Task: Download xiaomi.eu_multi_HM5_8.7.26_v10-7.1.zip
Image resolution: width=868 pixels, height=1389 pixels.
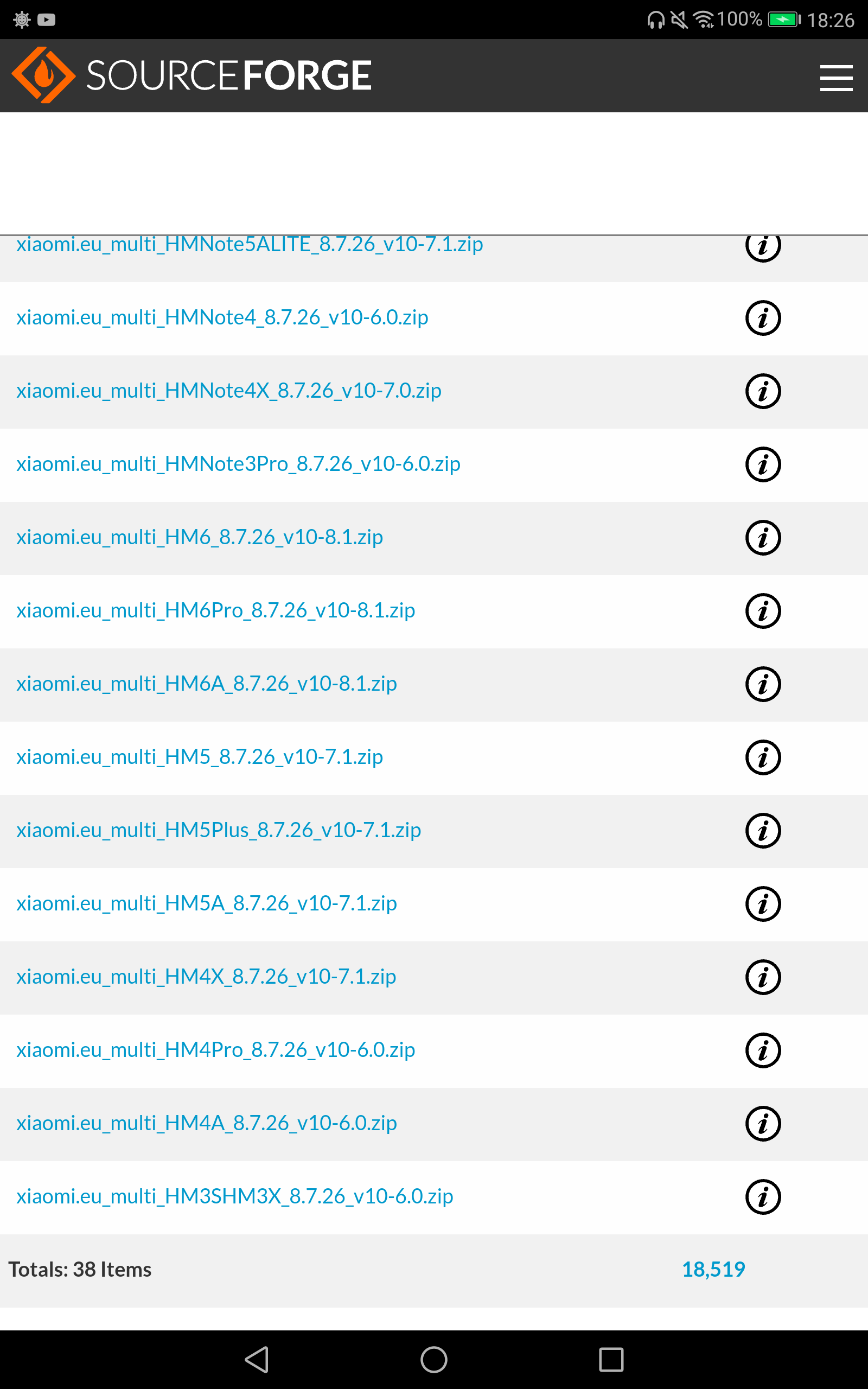Action: tap(199, 757)
